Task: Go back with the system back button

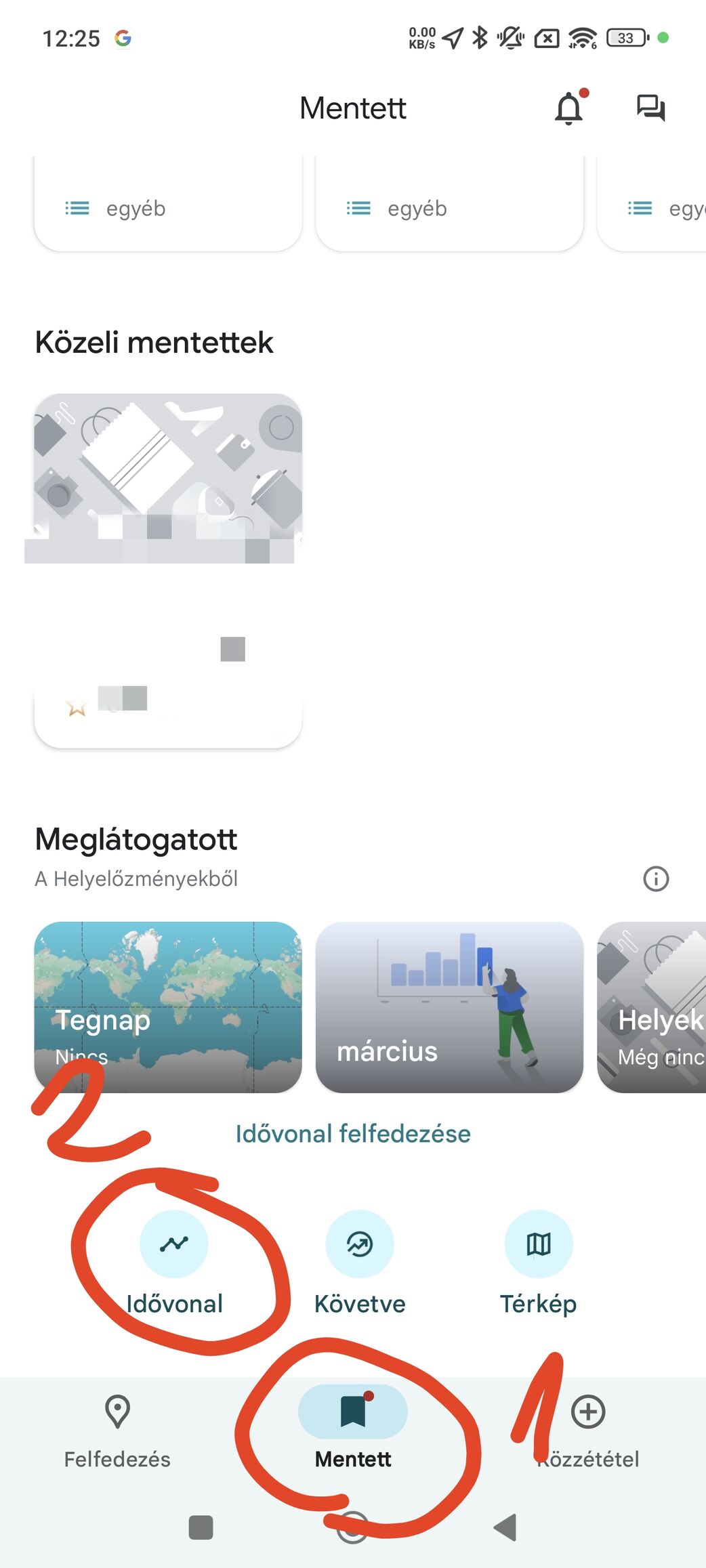Action: pyautogui.click(x=505, y=1527)
